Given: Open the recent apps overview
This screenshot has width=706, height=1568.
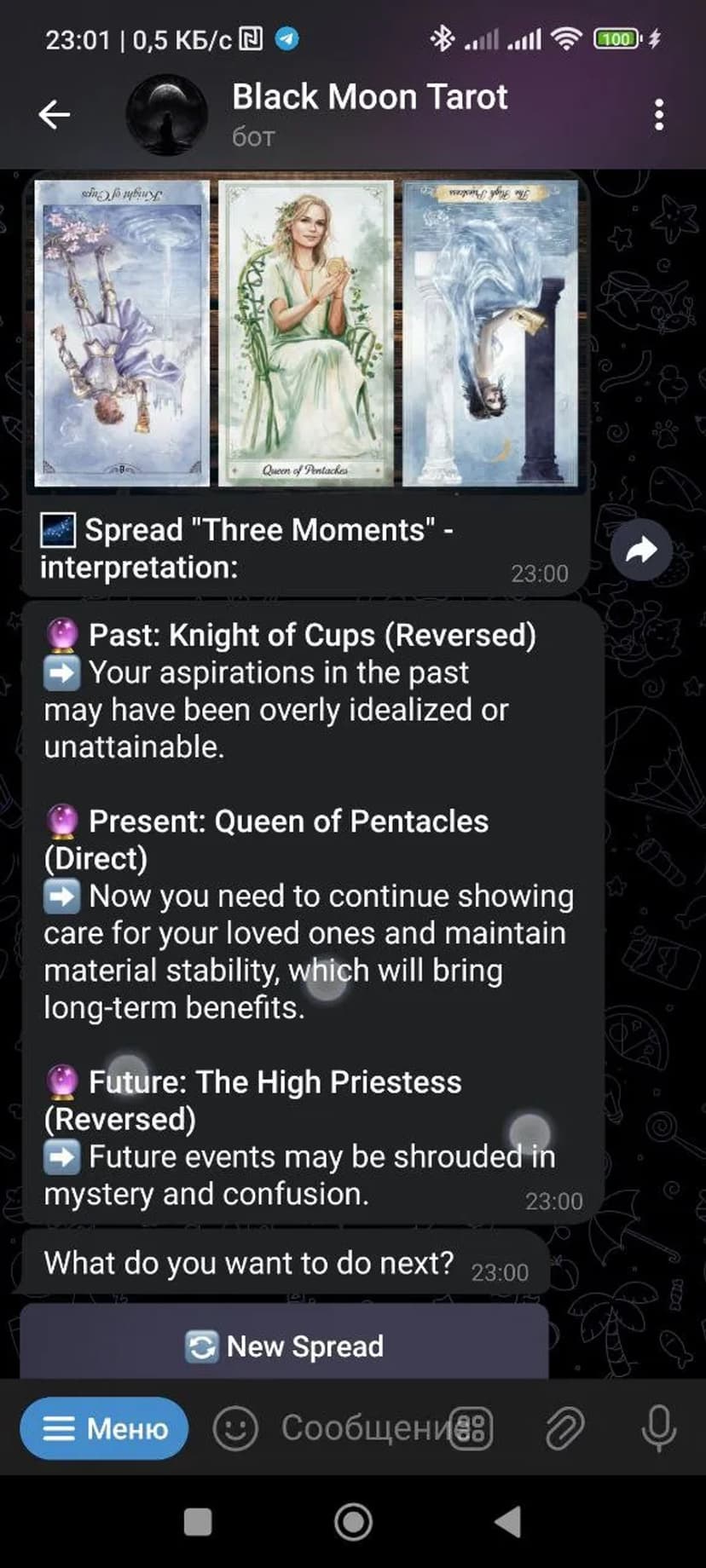Looking at the screenshot, I should click(x=198, y=1522).
